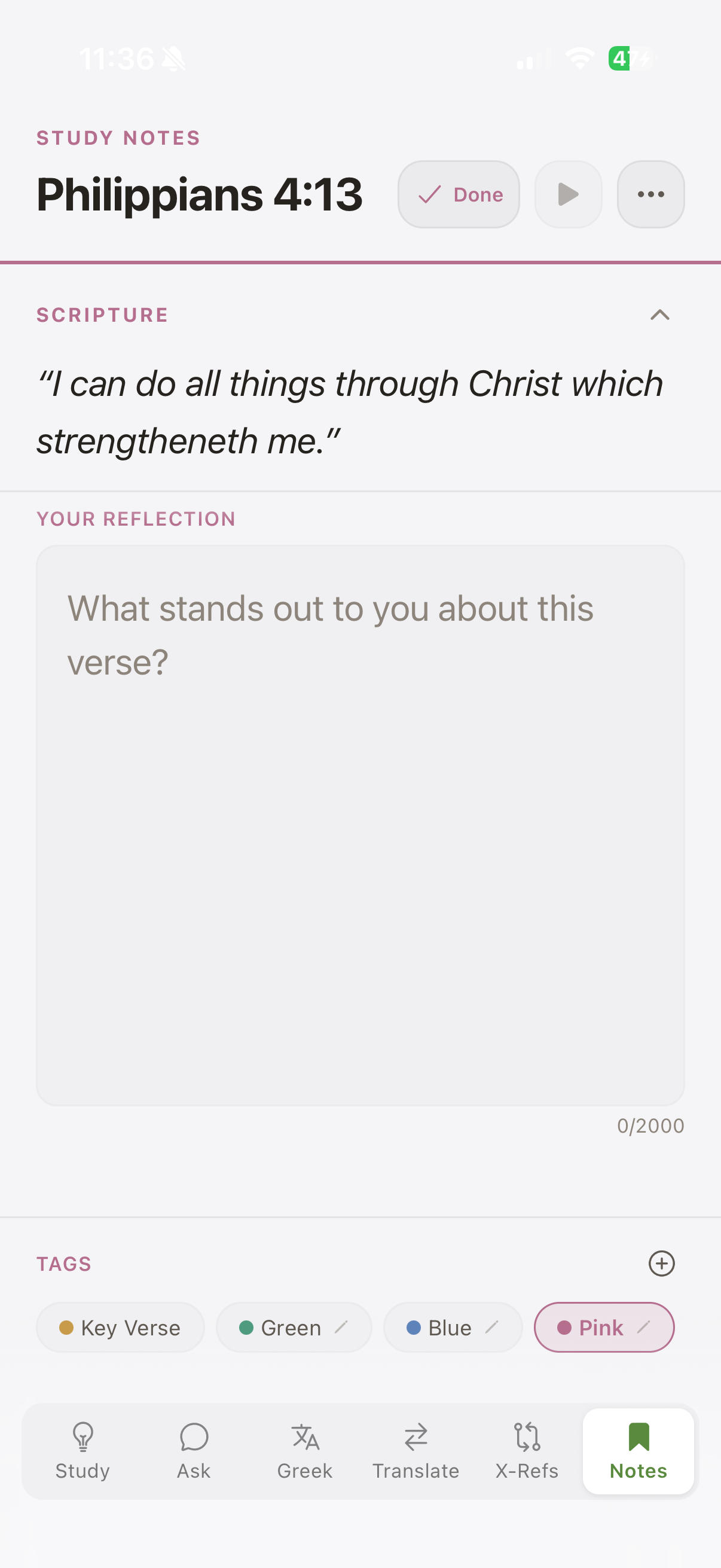Viewport: 721px width, 1568px height.
Task: Enable the Key Verse tag
Action: pos(120,1327)
